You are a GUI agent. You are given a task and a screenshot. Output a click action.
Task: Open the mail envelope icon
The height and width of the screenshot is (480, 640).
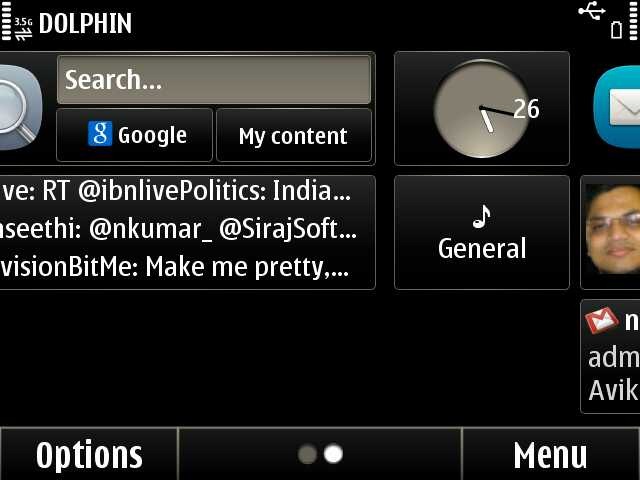[620, 107]
